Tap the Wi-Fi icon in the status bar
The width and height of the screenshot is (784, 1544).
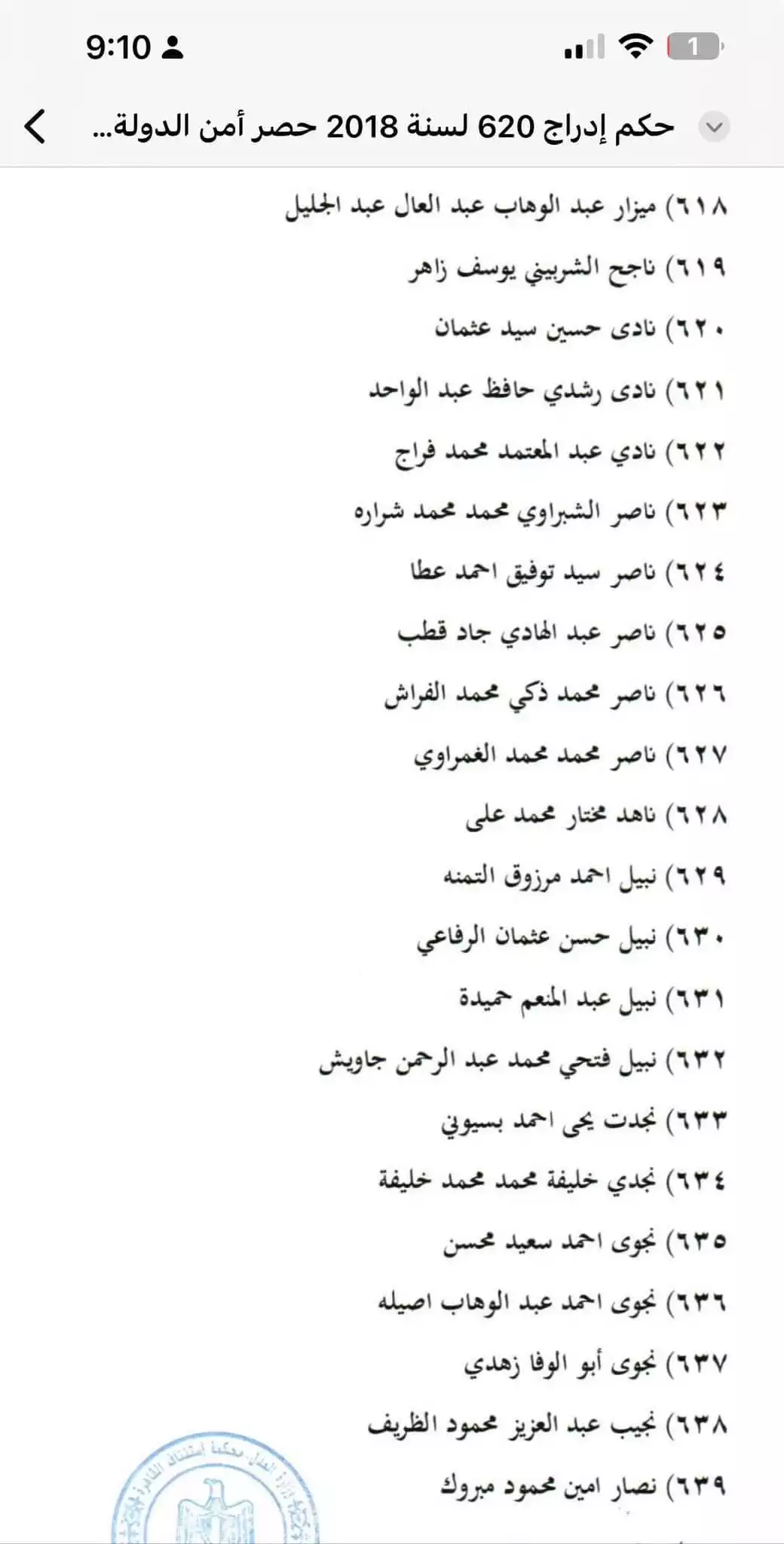point(637,47)
